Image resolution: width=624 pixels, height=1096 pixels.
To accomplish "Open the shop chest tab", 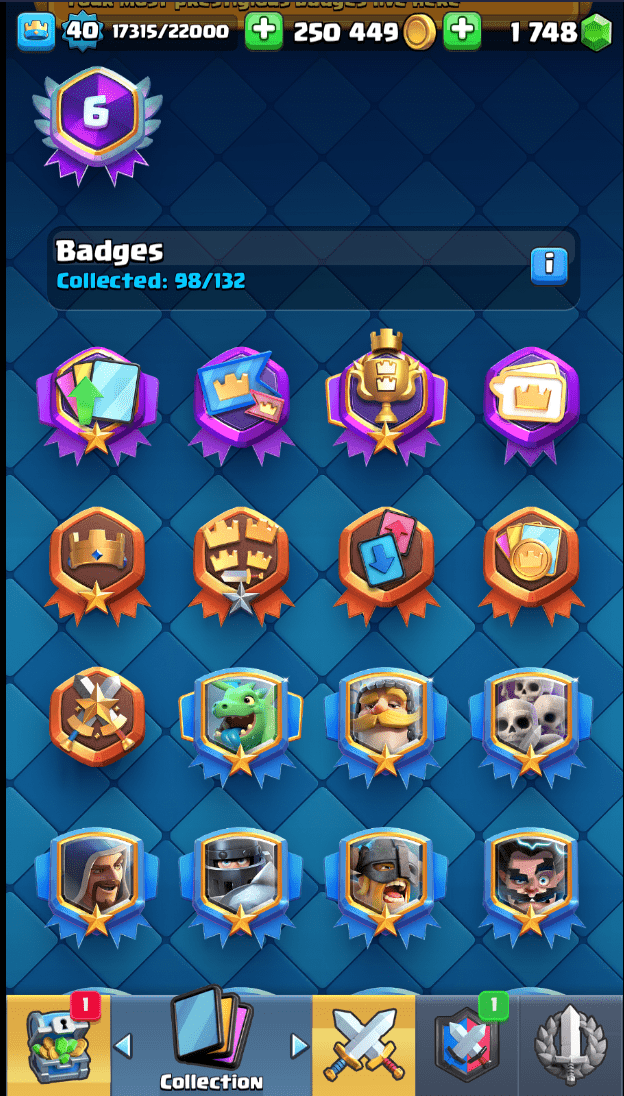I will [56, 1045].
